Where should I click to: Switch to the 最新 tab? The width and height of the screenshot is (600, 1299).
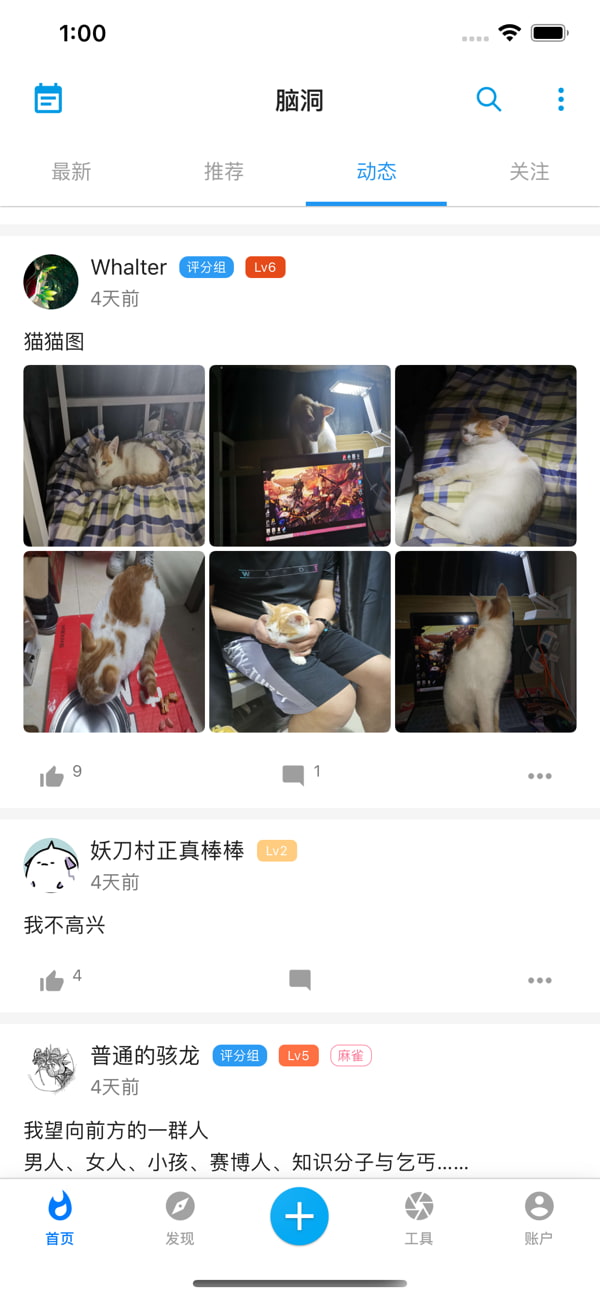click(x=72, y=172)
